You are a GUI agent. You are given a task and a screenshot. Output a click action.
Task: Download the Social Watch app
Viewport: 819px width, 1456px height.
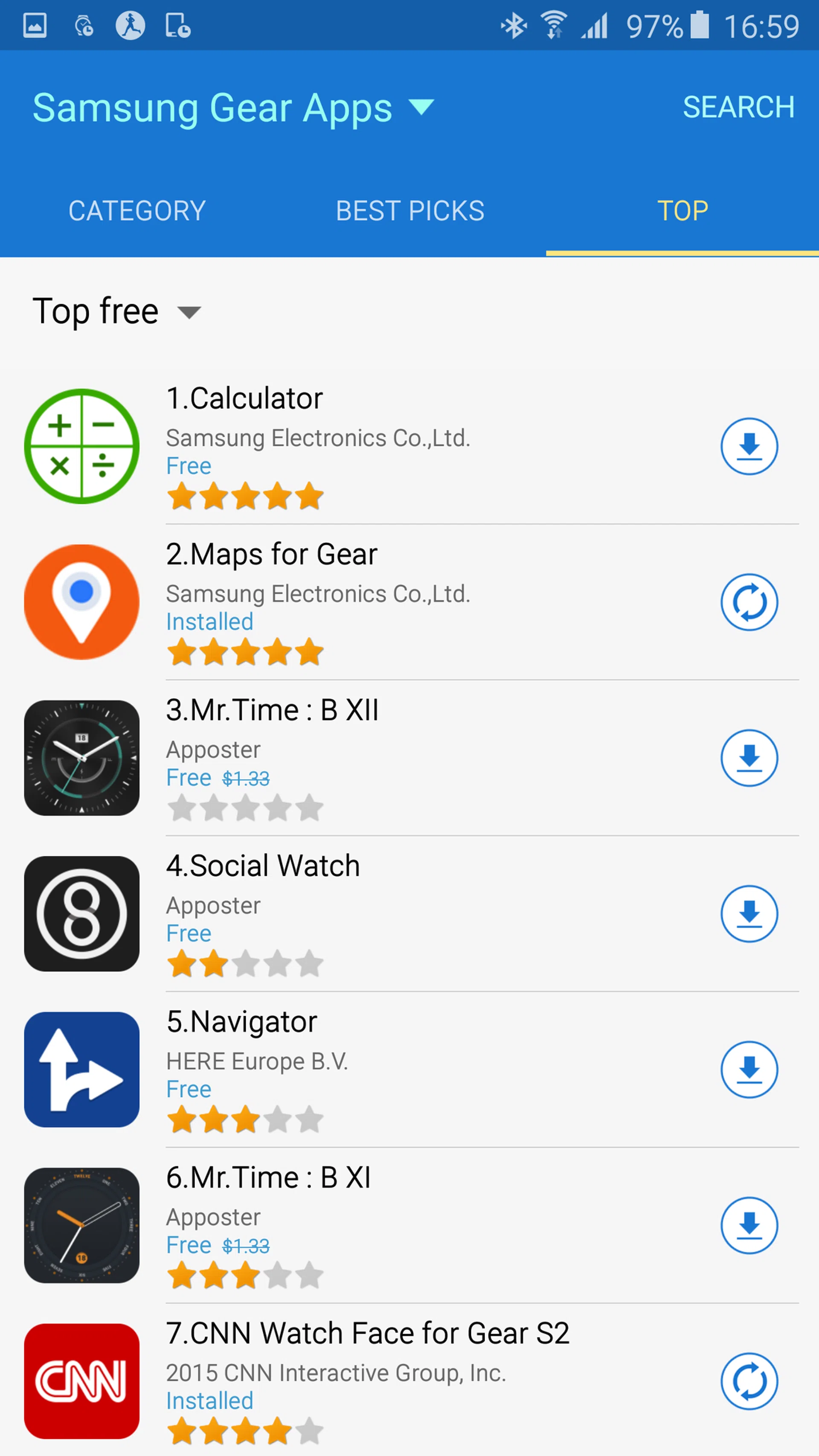(x=749, y=914)
